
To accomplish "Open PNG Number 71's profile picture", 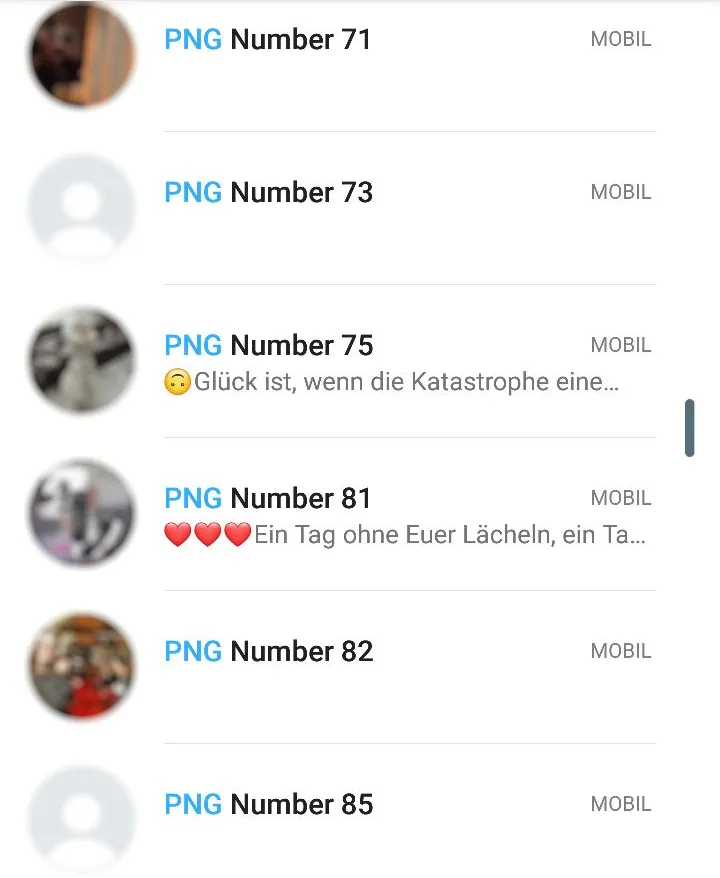I will point(80,55).
